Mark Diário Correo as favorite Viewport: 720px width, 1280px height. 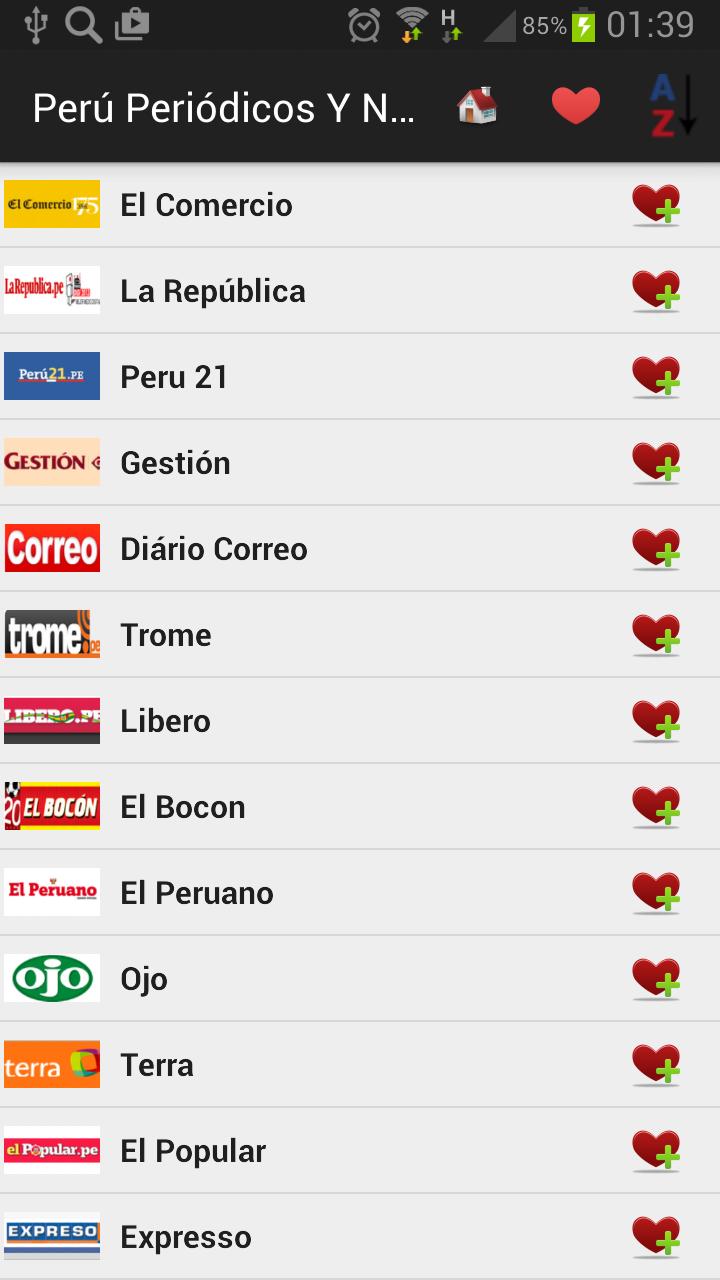(656, 548)
